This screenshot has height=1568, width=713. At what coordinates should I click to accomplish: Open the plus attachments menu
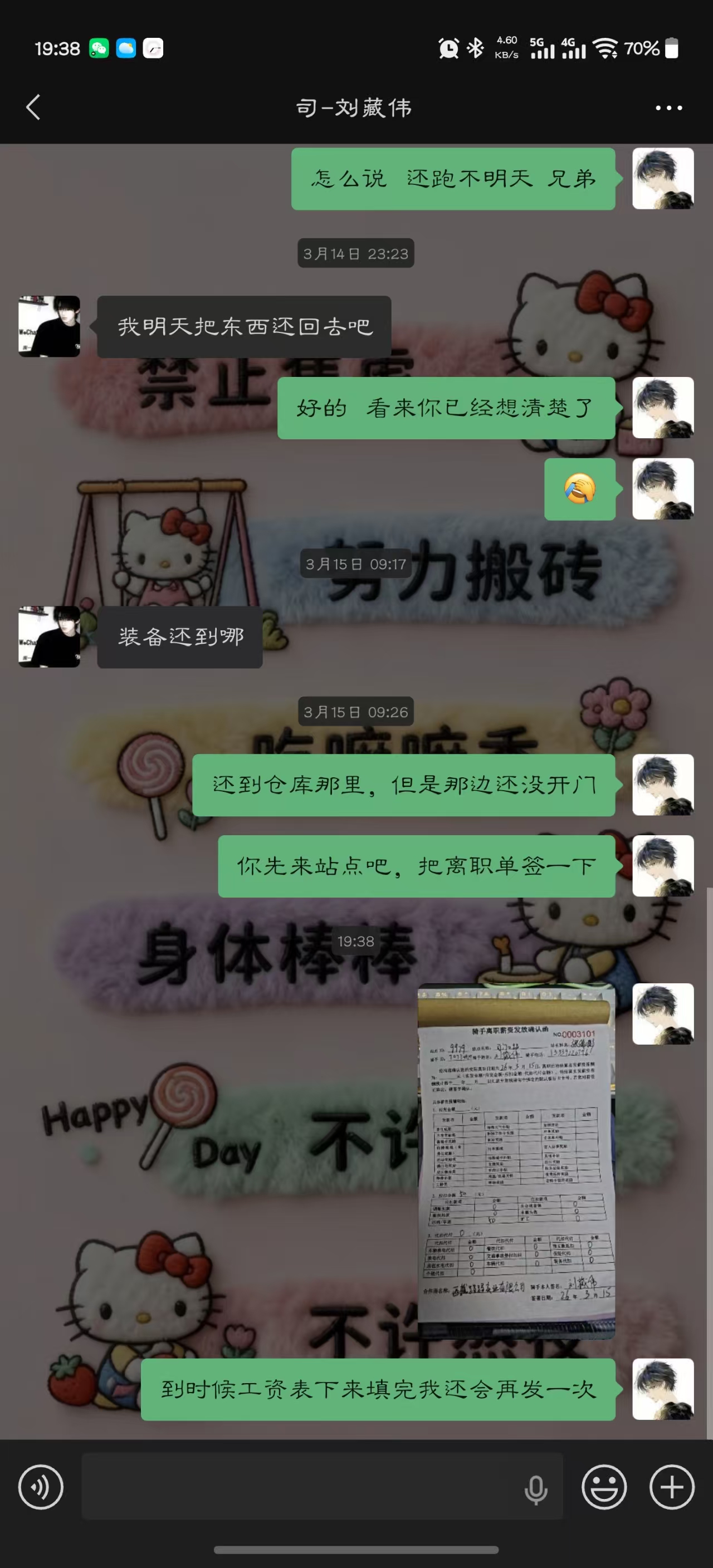coord(672,1487)
